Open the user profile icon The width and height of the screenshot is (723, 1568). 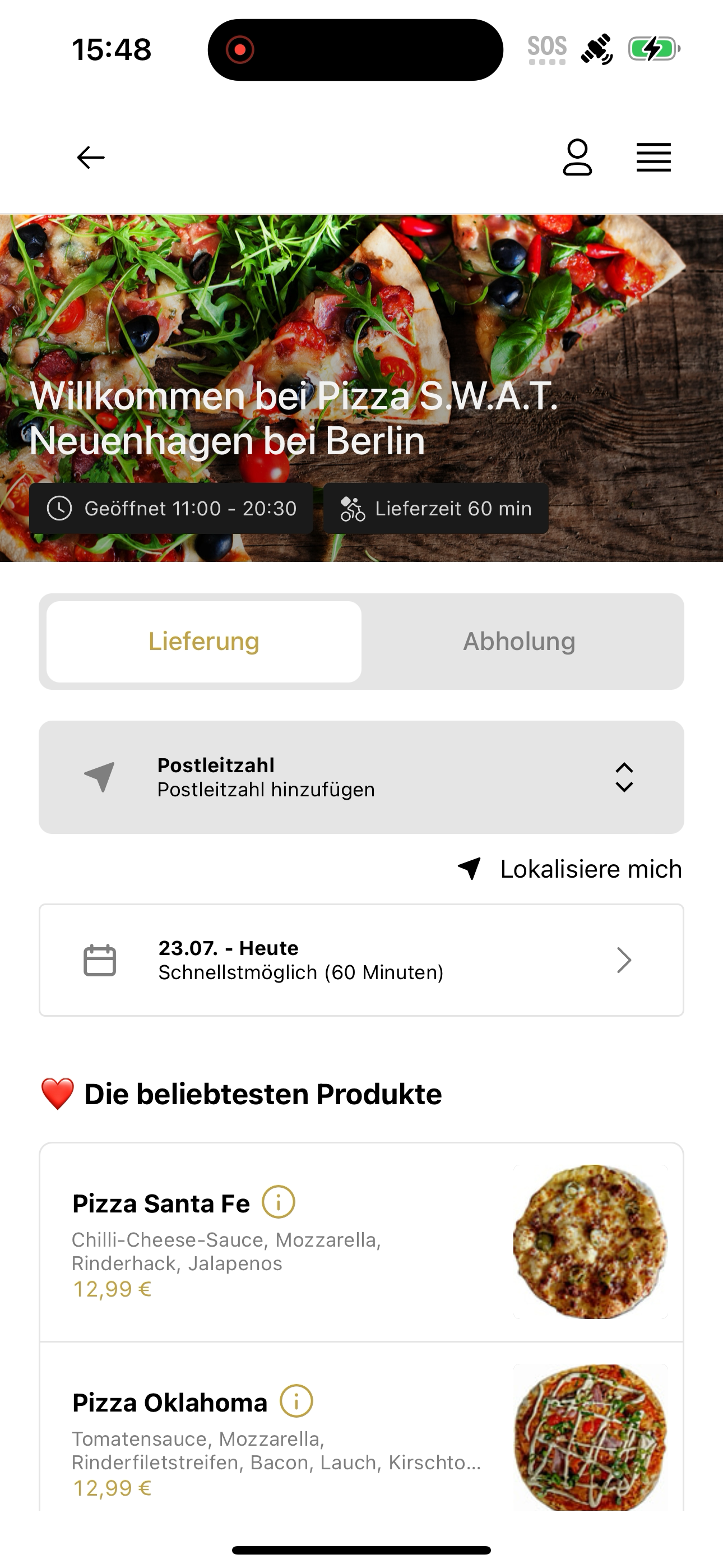[577, 158]
